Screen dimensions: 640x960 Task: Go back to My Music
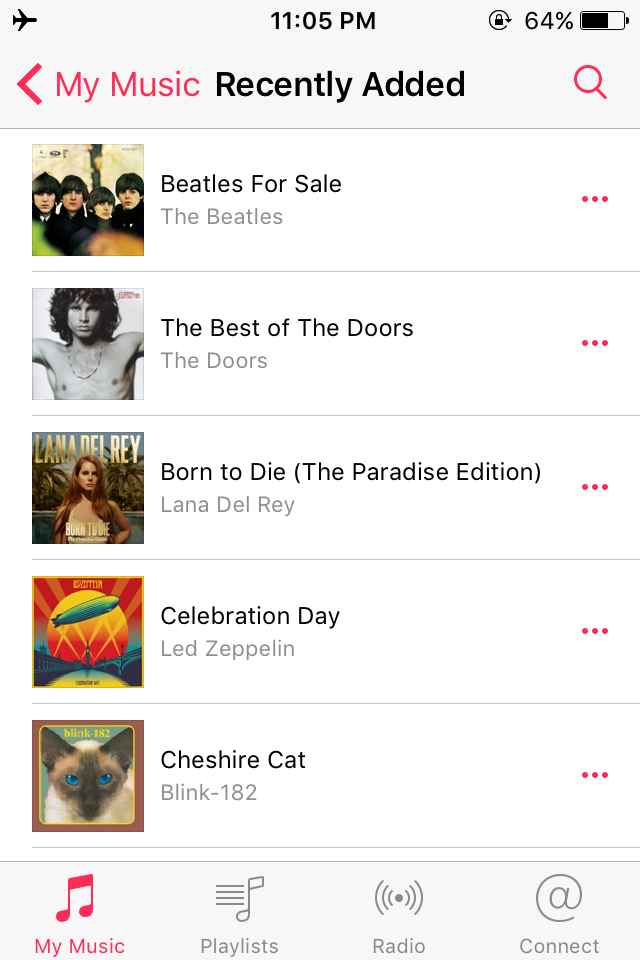[x=108, y=84]
